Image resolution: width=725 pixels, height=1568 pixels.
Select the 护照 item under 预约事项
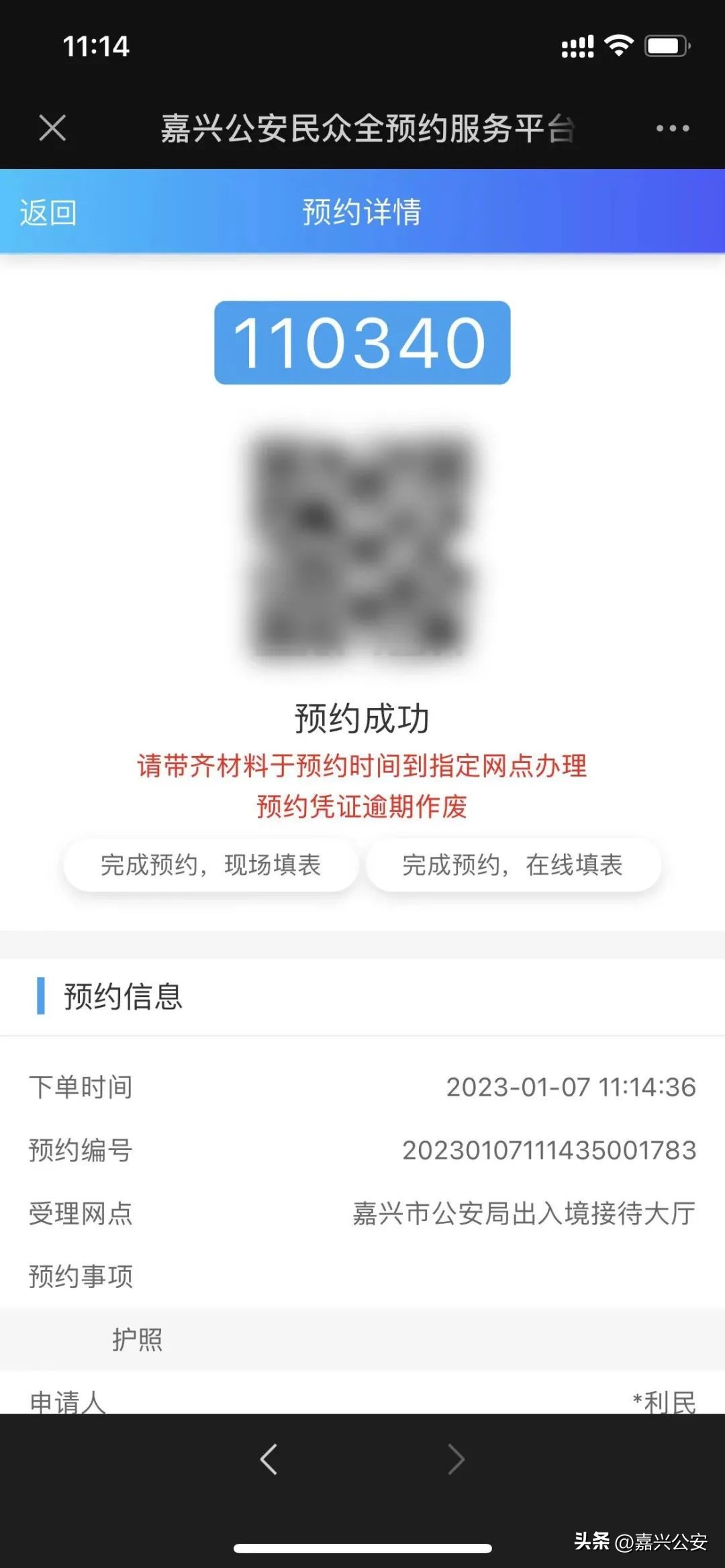[x=138, y=1340]
